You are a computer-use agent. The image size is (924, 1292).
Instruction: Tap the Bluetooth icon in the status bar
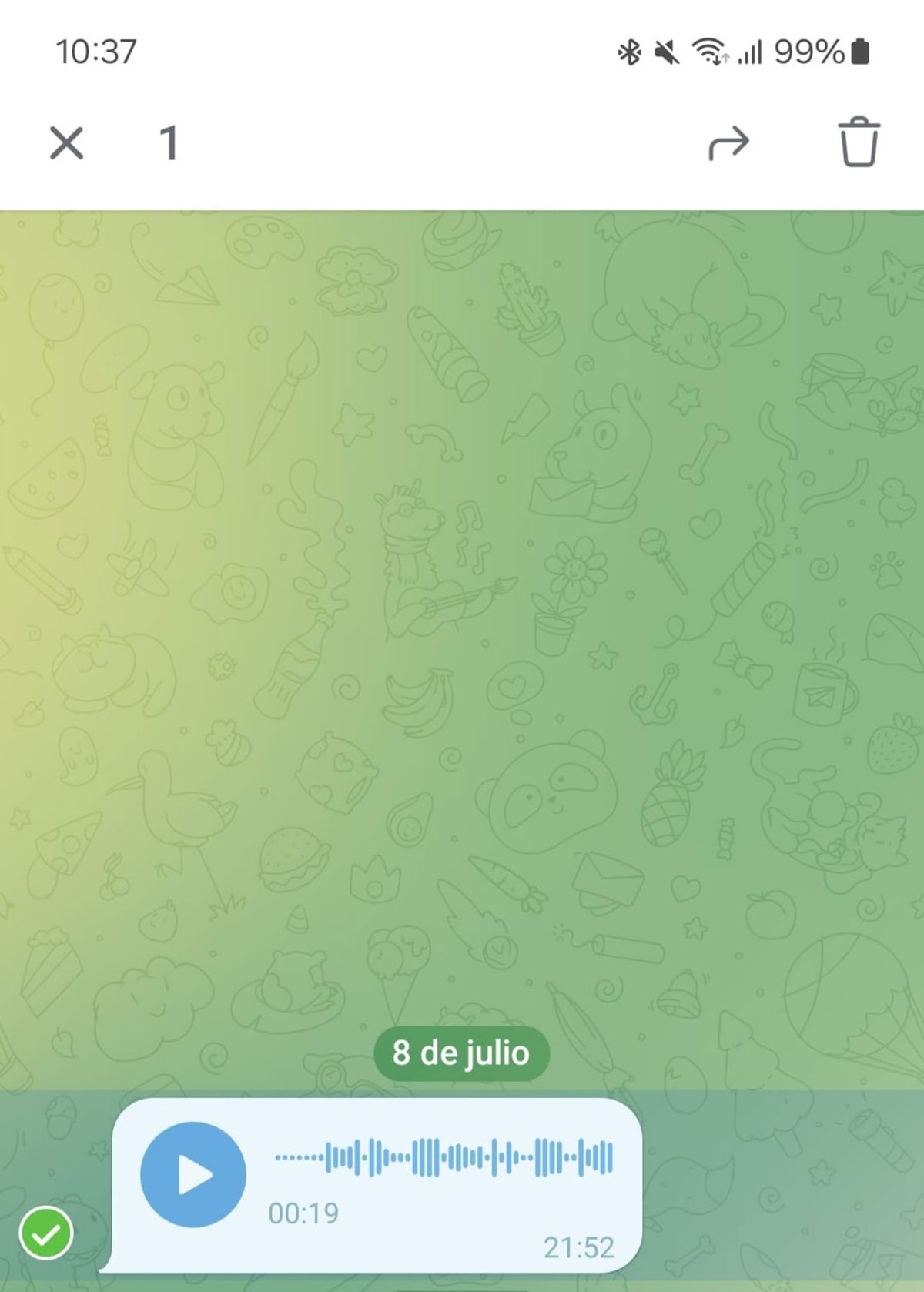point(628,51)
